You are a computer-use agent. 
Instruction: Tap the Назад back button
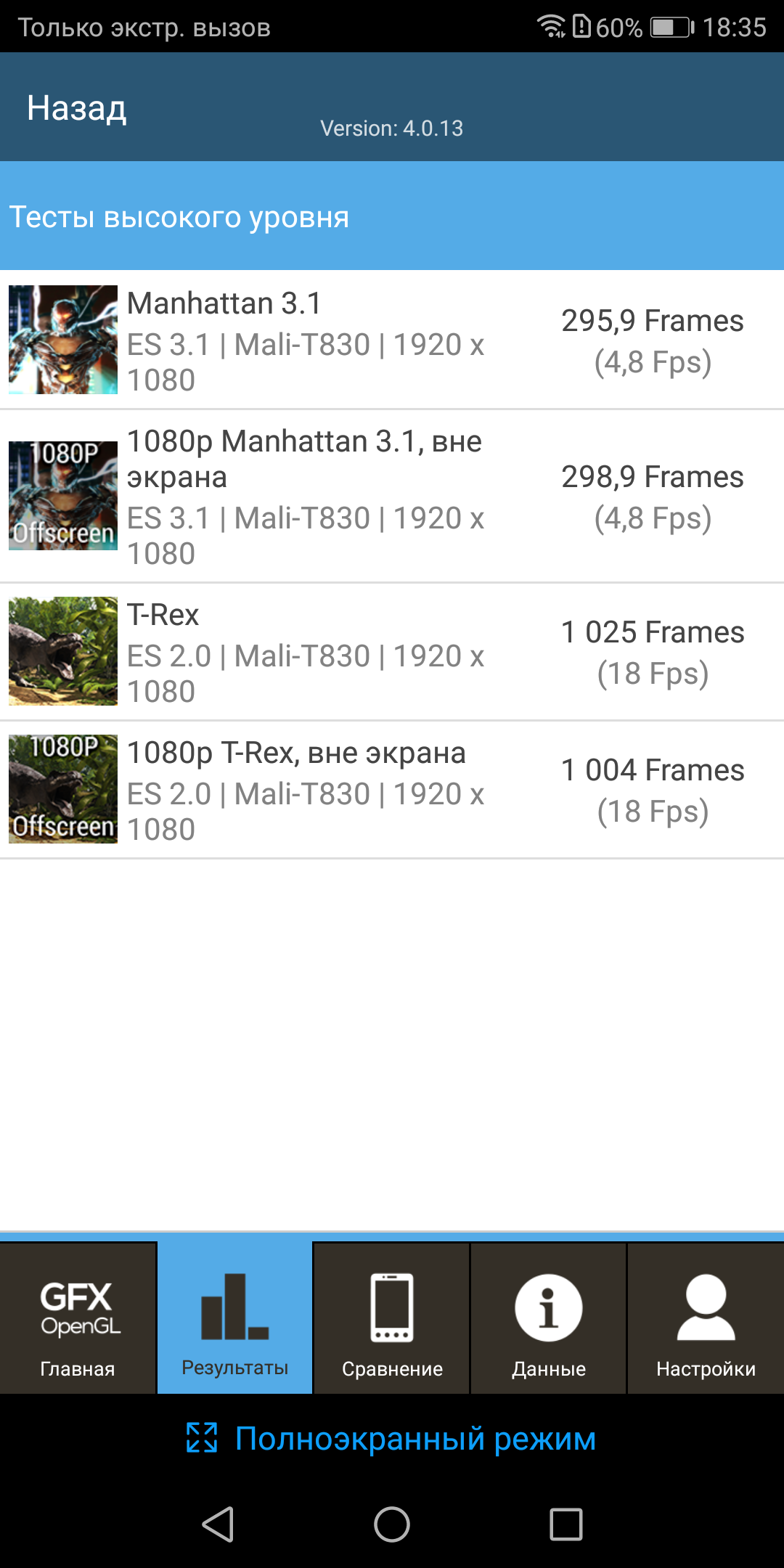77,108
